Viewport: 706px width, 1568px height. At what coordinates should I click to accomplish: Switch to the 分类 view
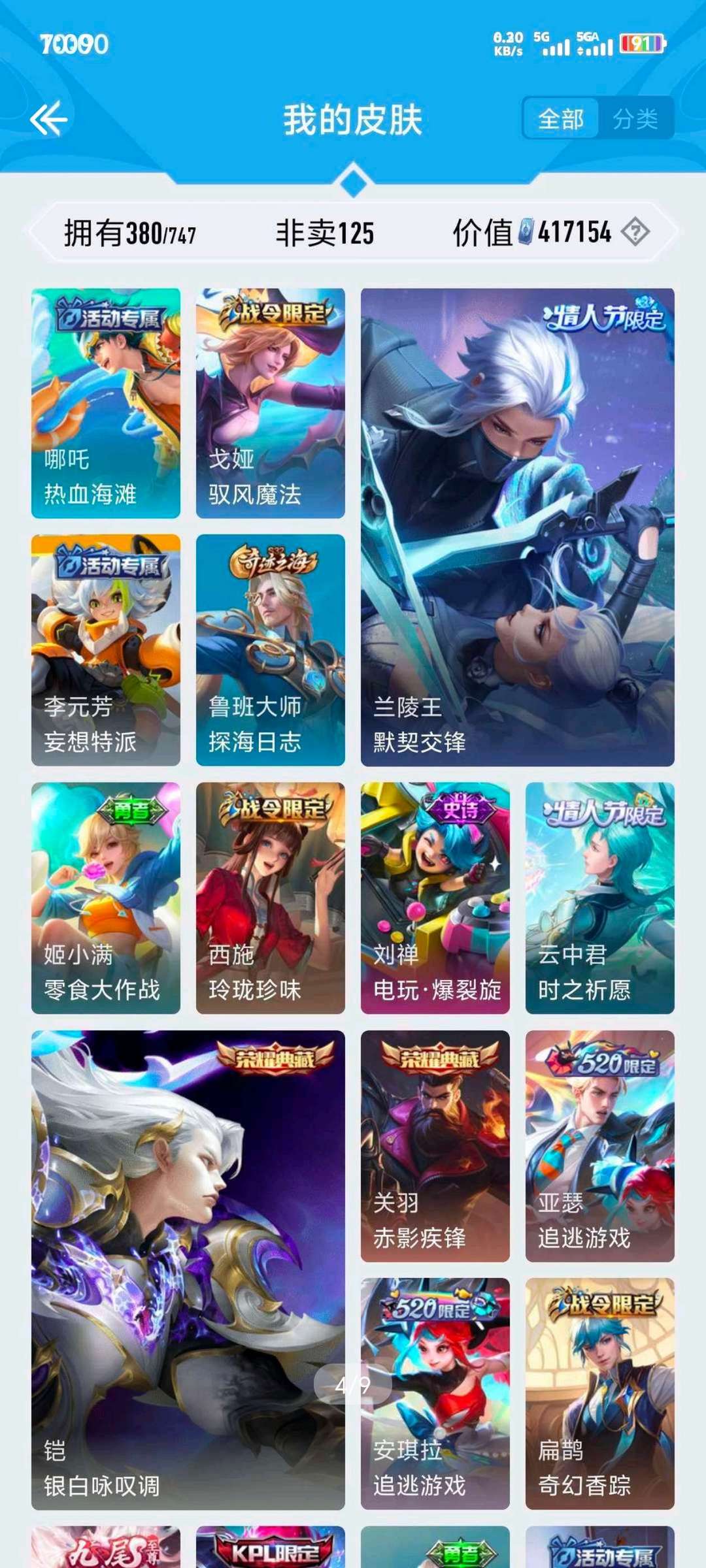click(x=635, y=119)
